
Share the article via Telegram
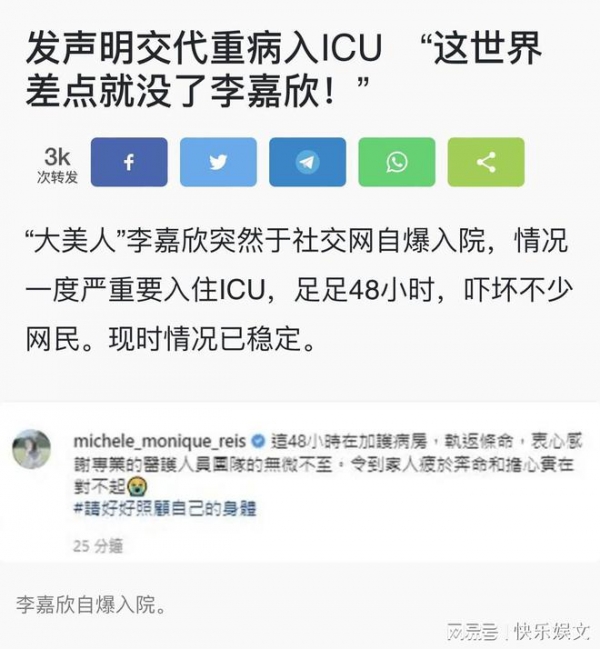pos(307,162)
